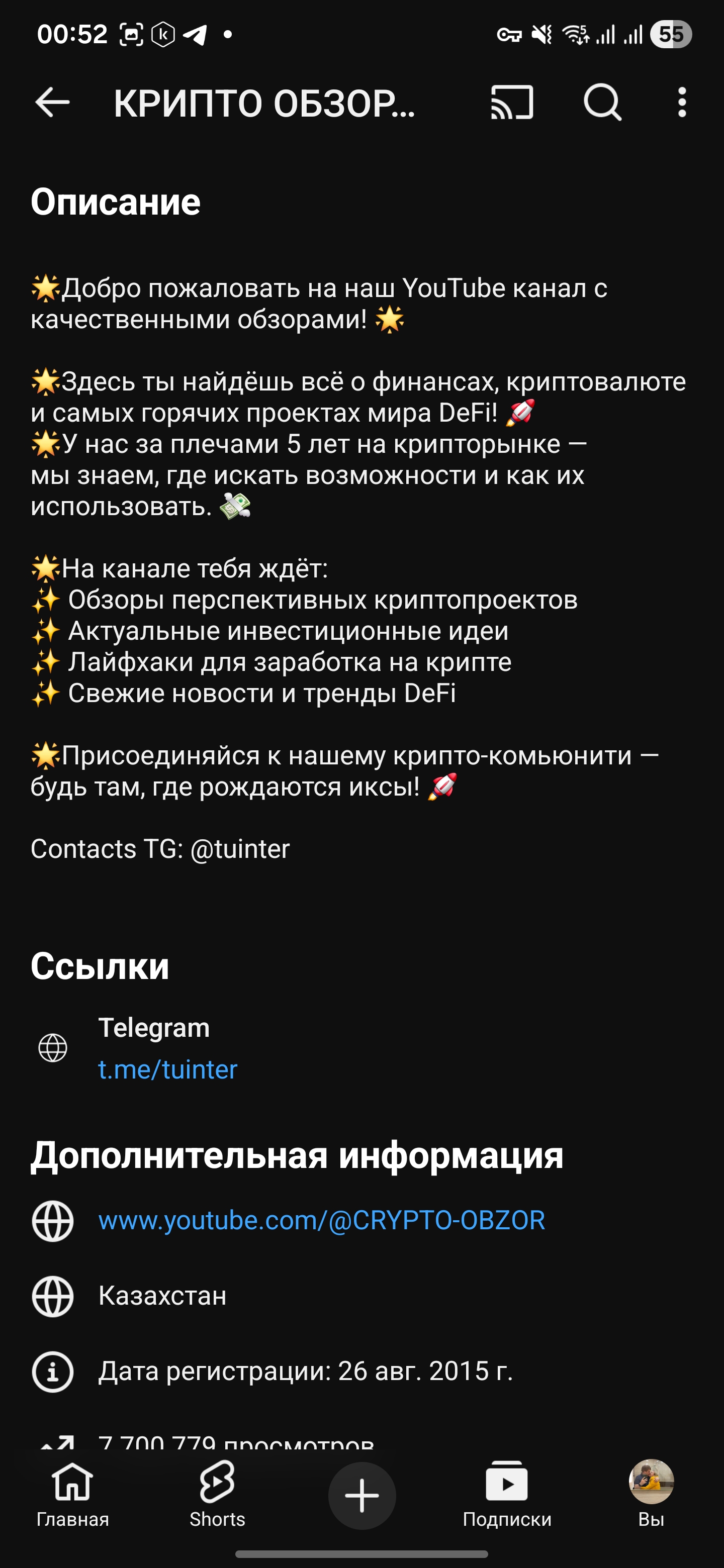Image resolution: width=724 pixels, height=1568 pixels.
Task: Open channel search via magnifier icon
Action: pyautogui.click(x=602, y=102)
